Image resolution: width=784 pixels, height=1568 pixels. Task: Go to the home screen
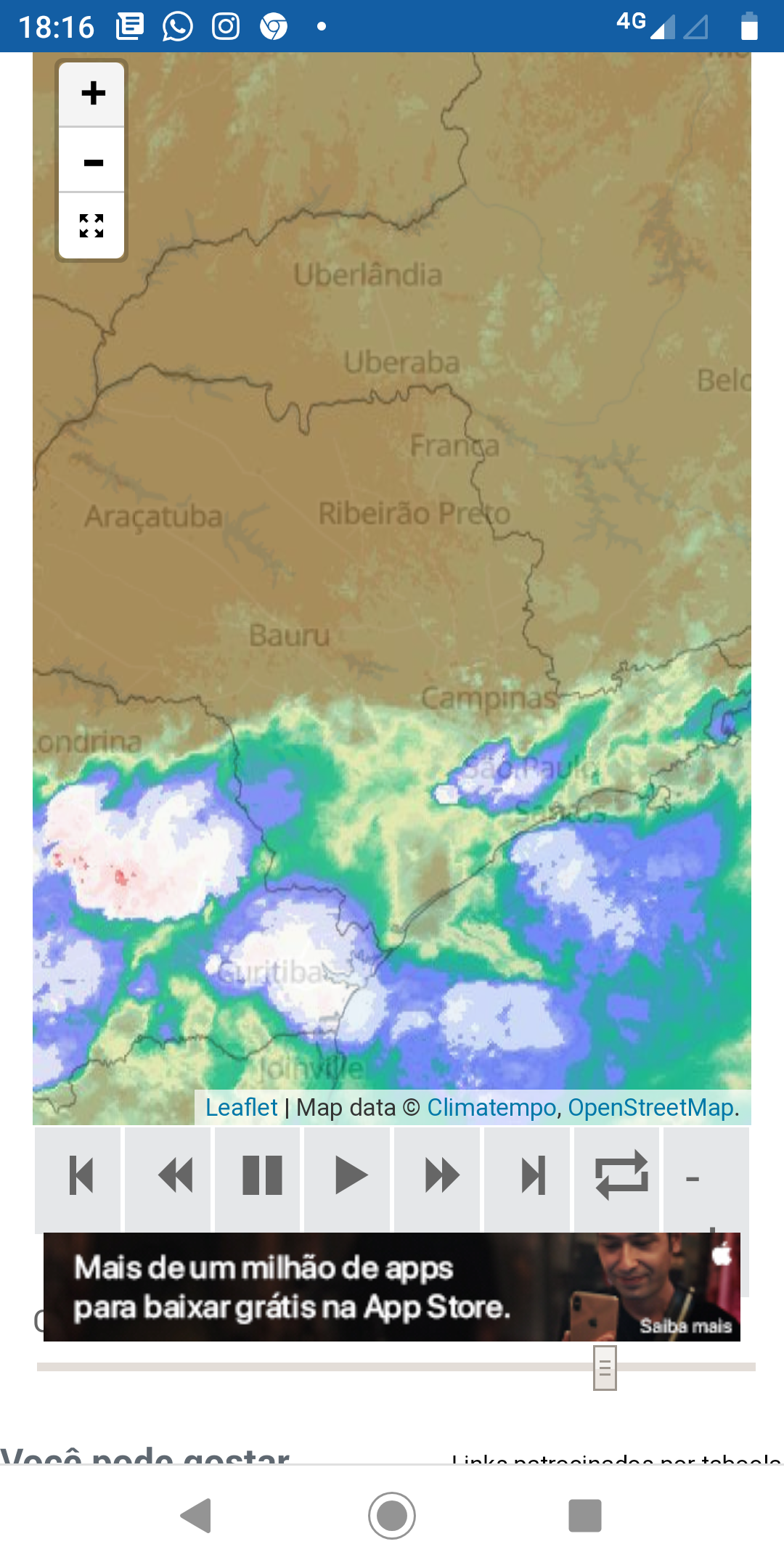[392, 1516]
